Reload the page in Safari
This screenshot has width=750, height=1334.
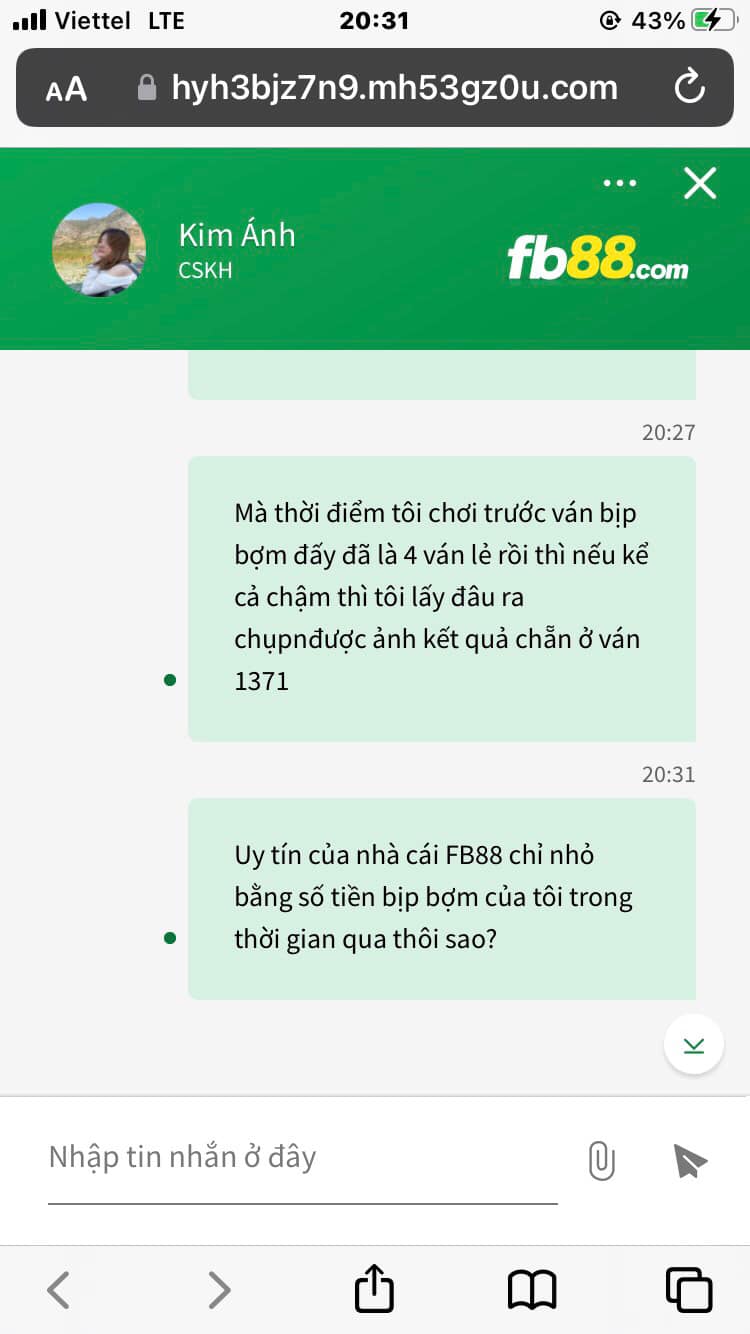(690, 88)
